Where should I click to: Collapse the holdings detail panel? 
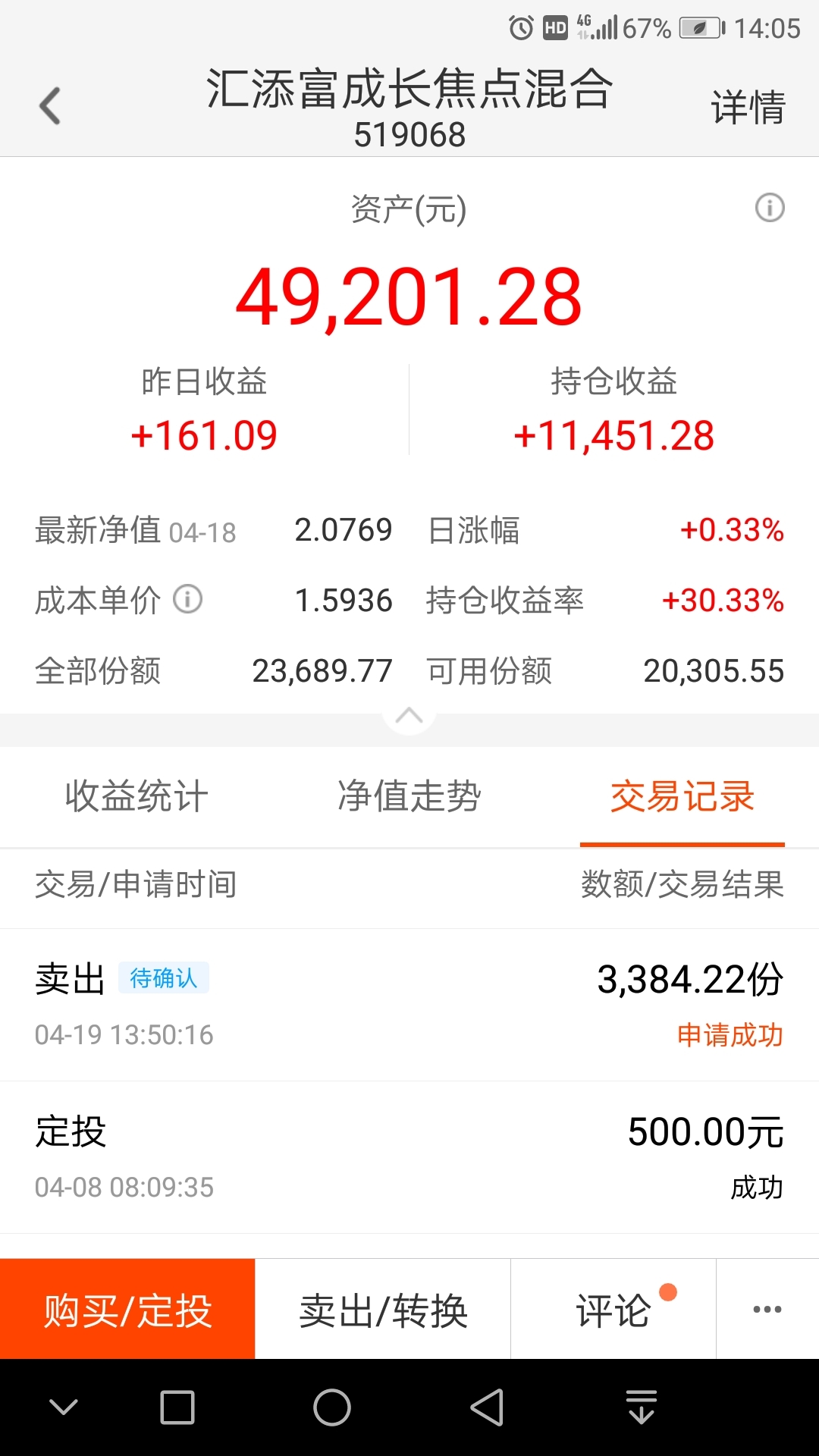click(x=409, y=717)
